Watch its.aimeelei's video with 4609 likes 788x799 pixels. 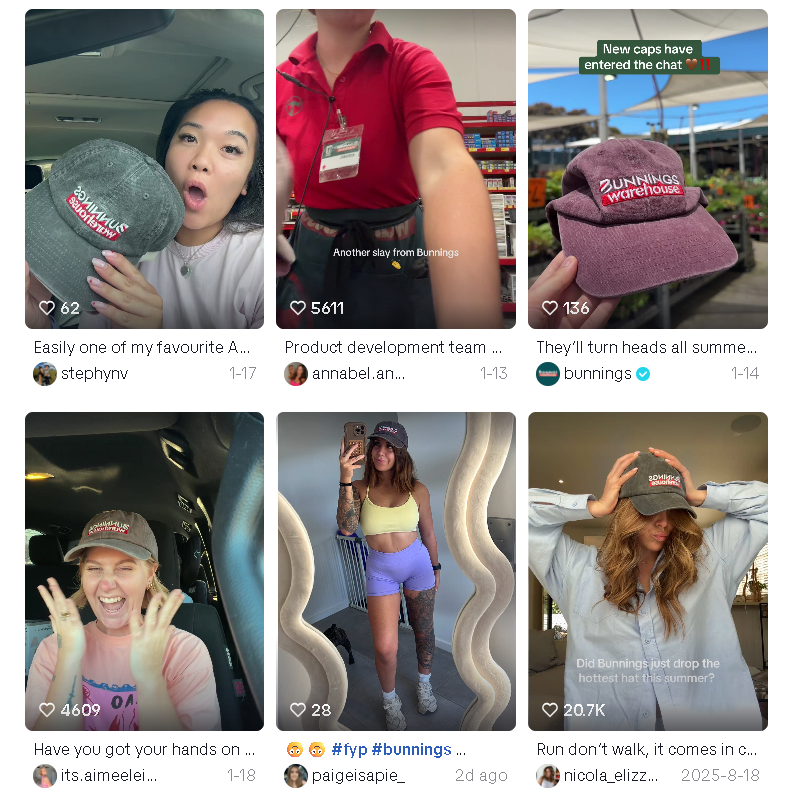[144, 571]
